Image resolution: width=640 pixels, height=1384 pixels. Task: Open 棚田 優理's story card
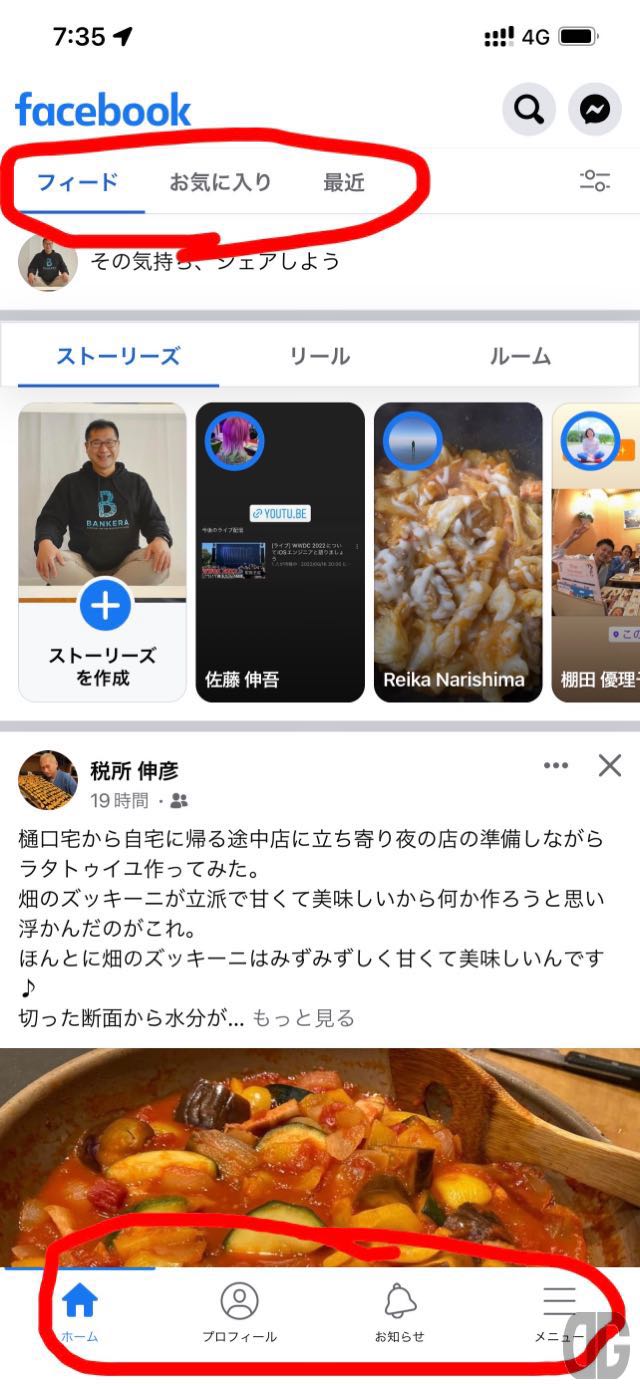[x=597, y=552]
